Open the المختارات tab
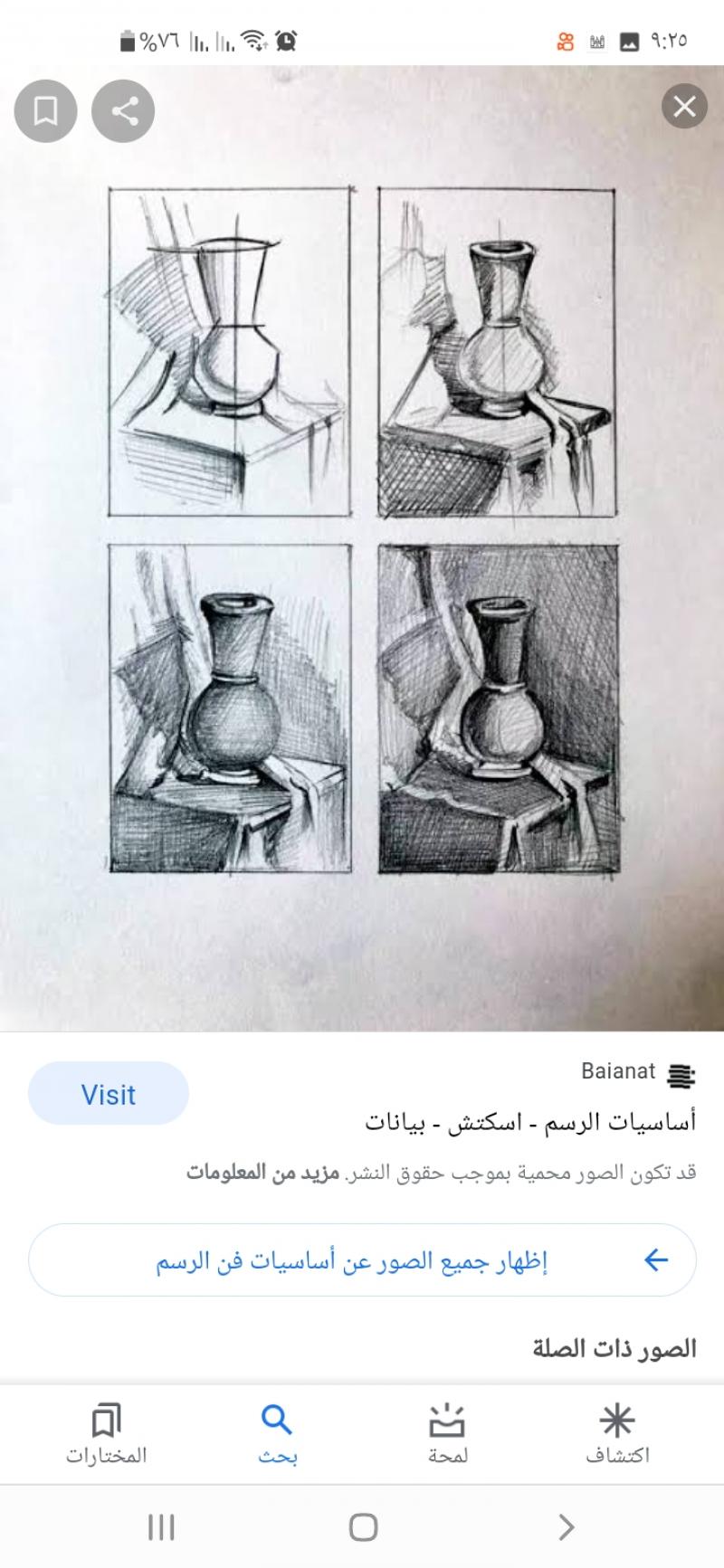 point(106,1434)
